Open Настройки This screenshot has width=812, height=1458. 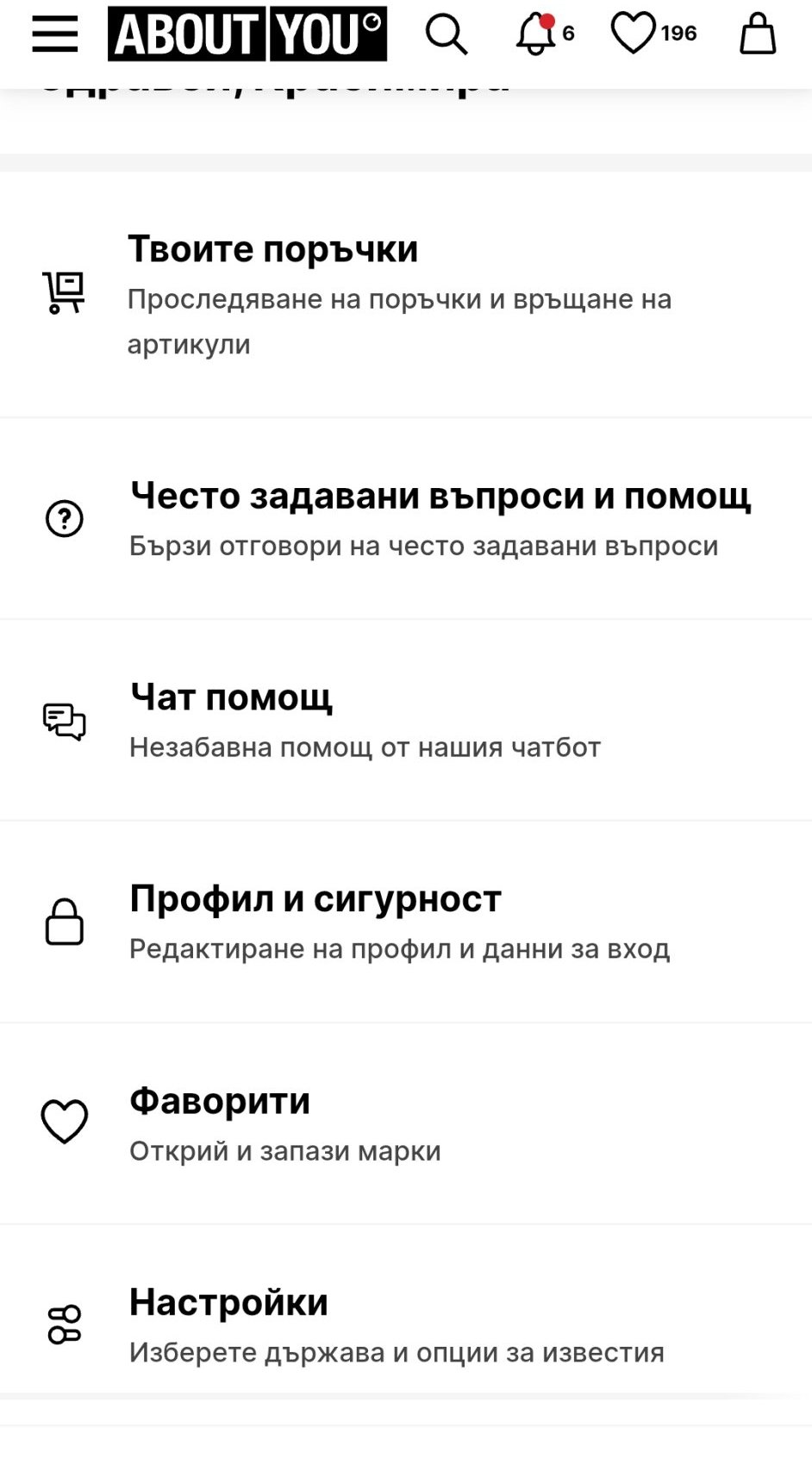click(406, 1325)
